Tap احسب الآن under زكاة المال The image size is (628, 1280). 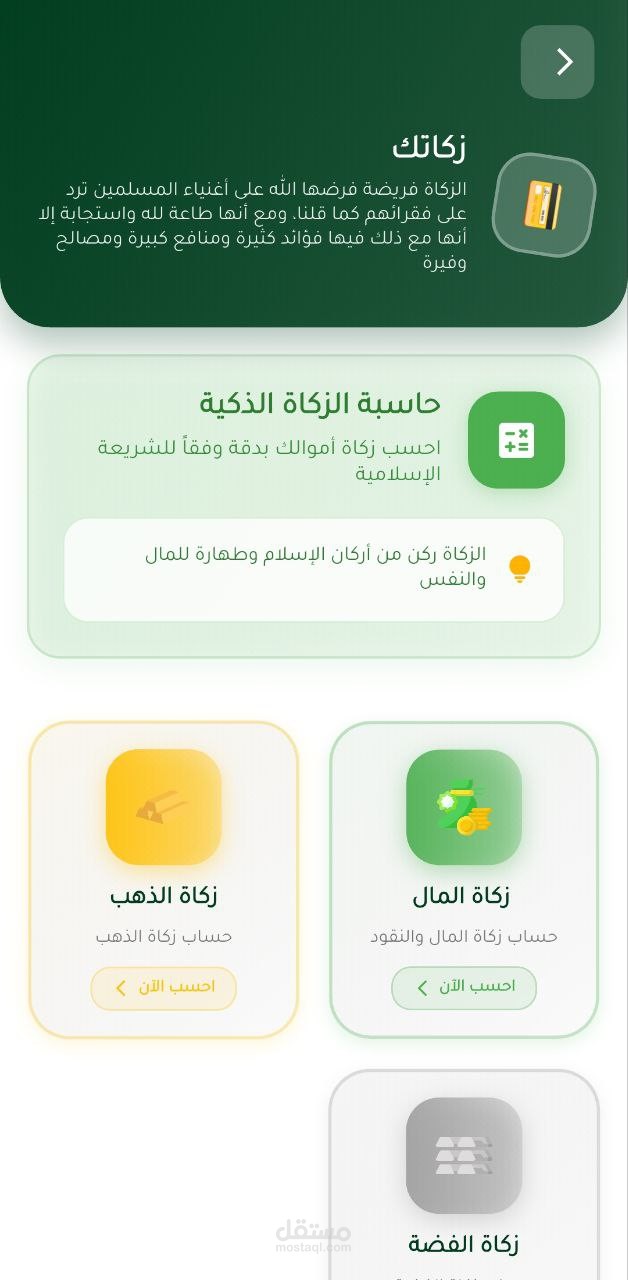coord(463,988)
